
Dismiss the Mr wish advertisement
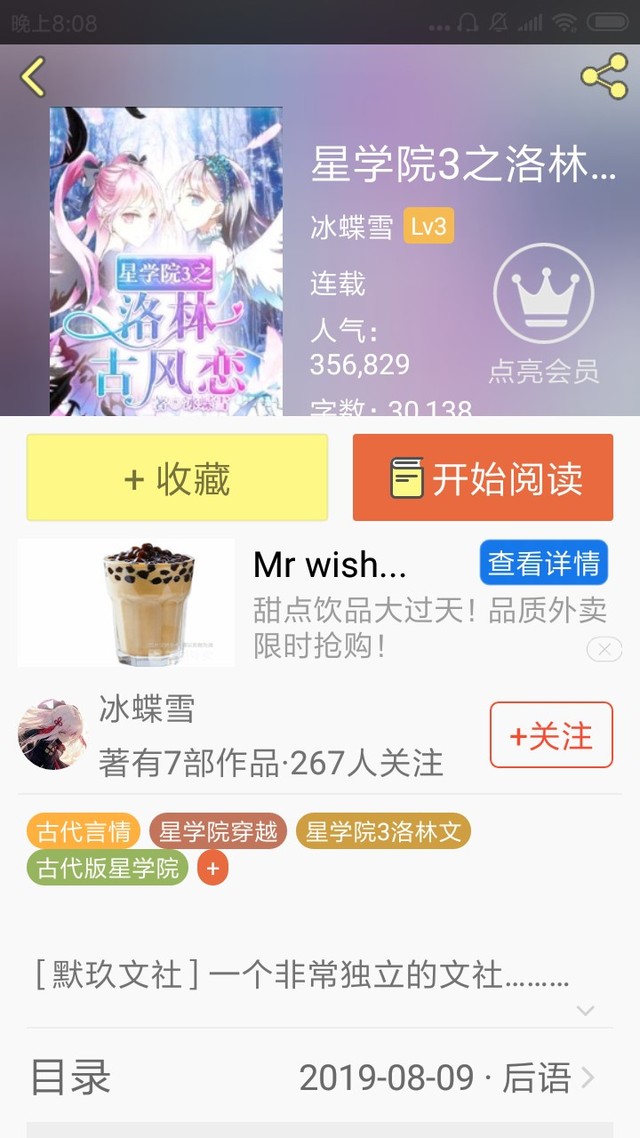(x=604, y=649)
